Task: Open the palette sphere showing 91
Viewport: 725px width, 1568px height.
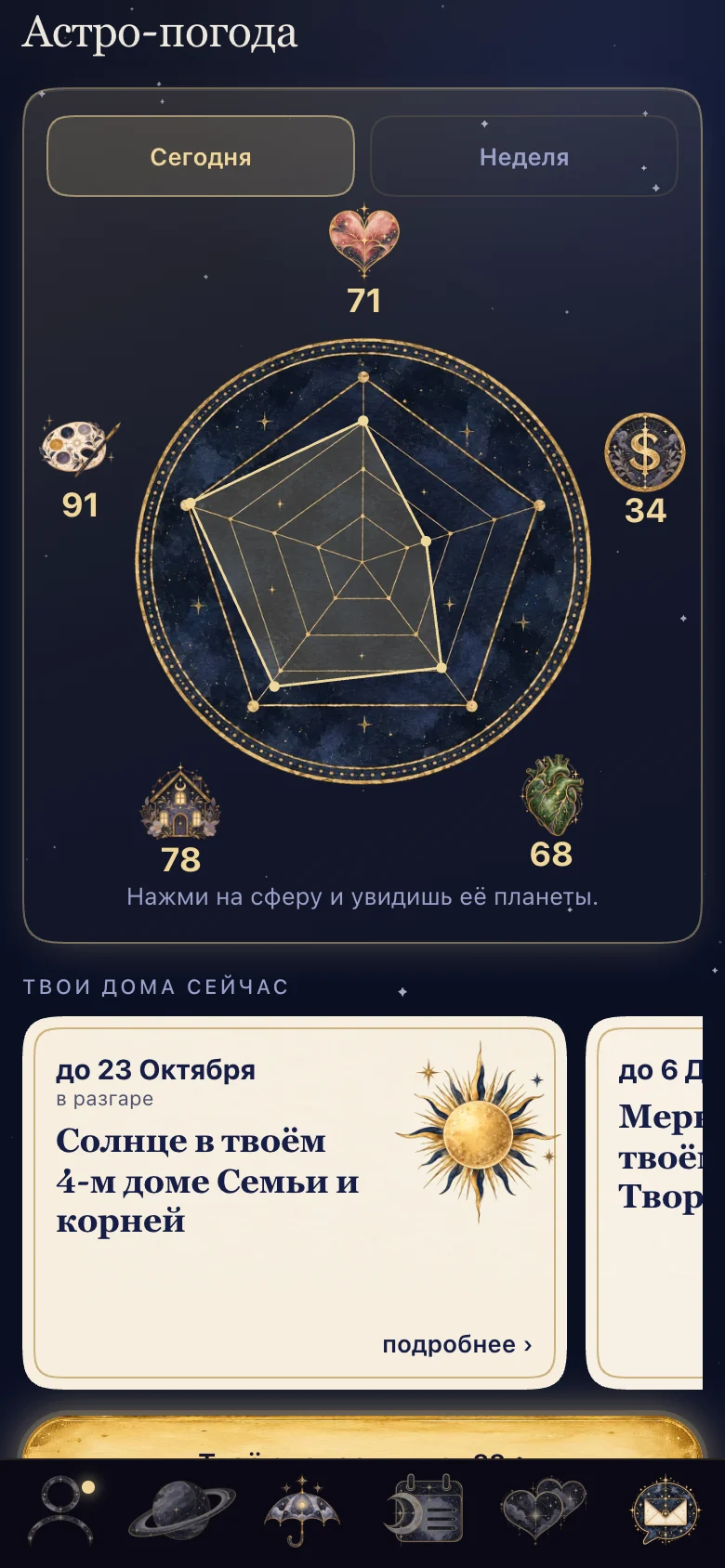Action: pos(80,447)
